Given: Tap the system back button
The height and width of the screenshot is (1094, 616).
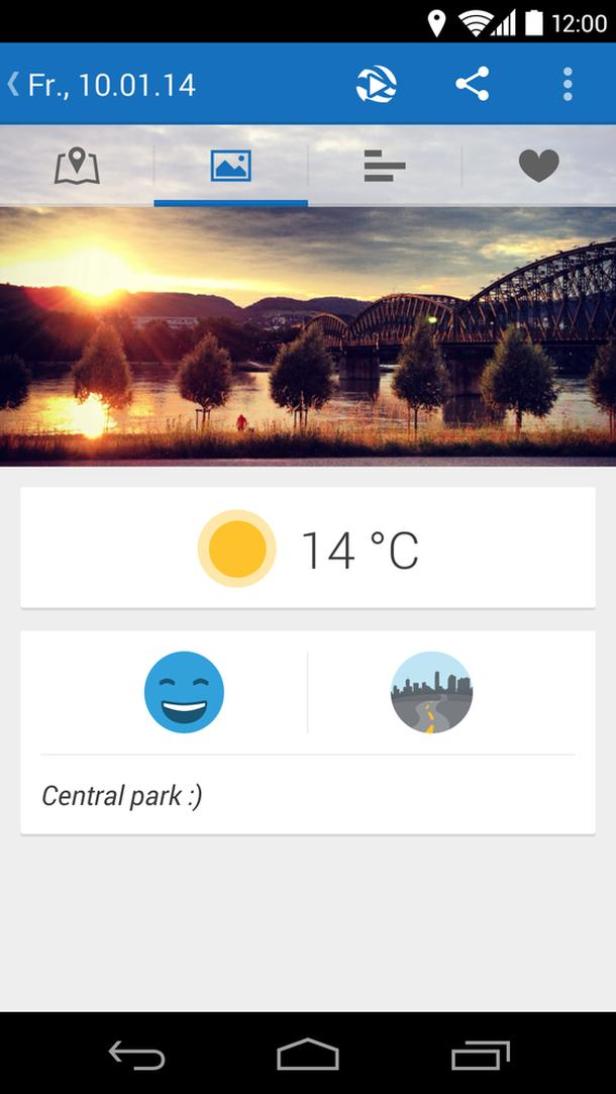Looking at the screenshot, I should click(x=136, y=1054).
